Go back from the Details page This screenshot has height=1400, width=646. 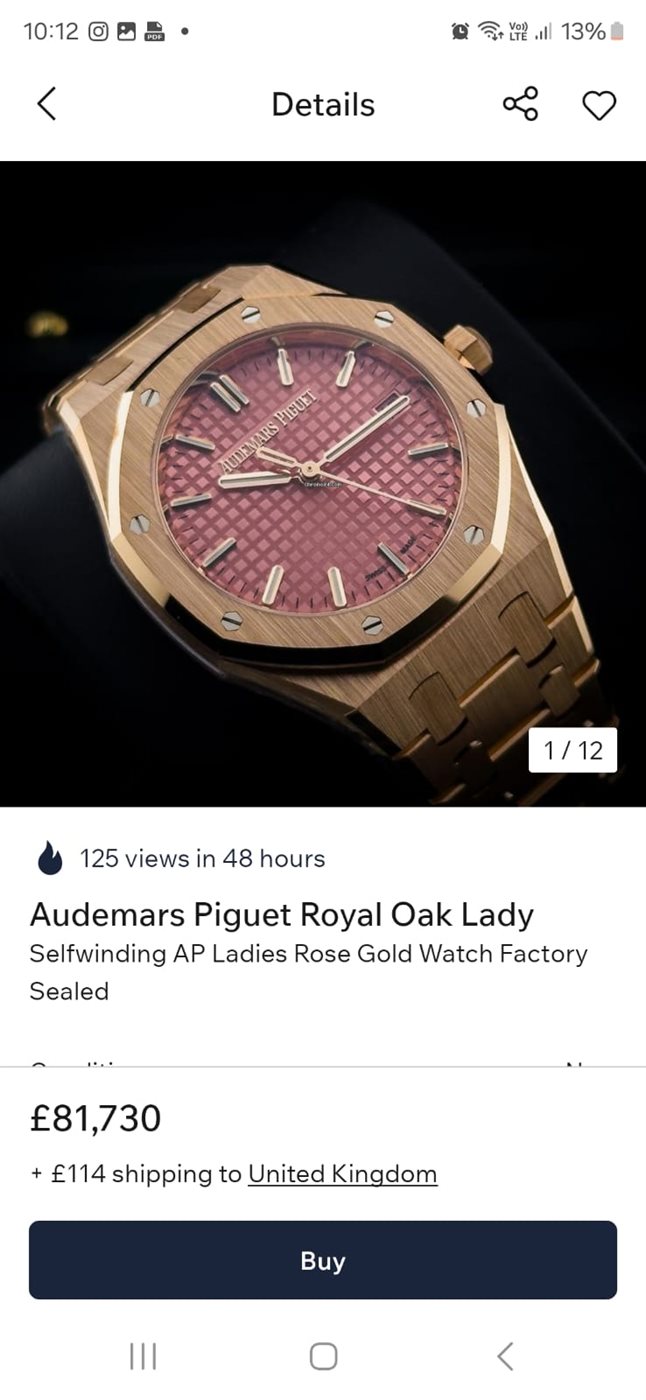(x=46, y=104)
